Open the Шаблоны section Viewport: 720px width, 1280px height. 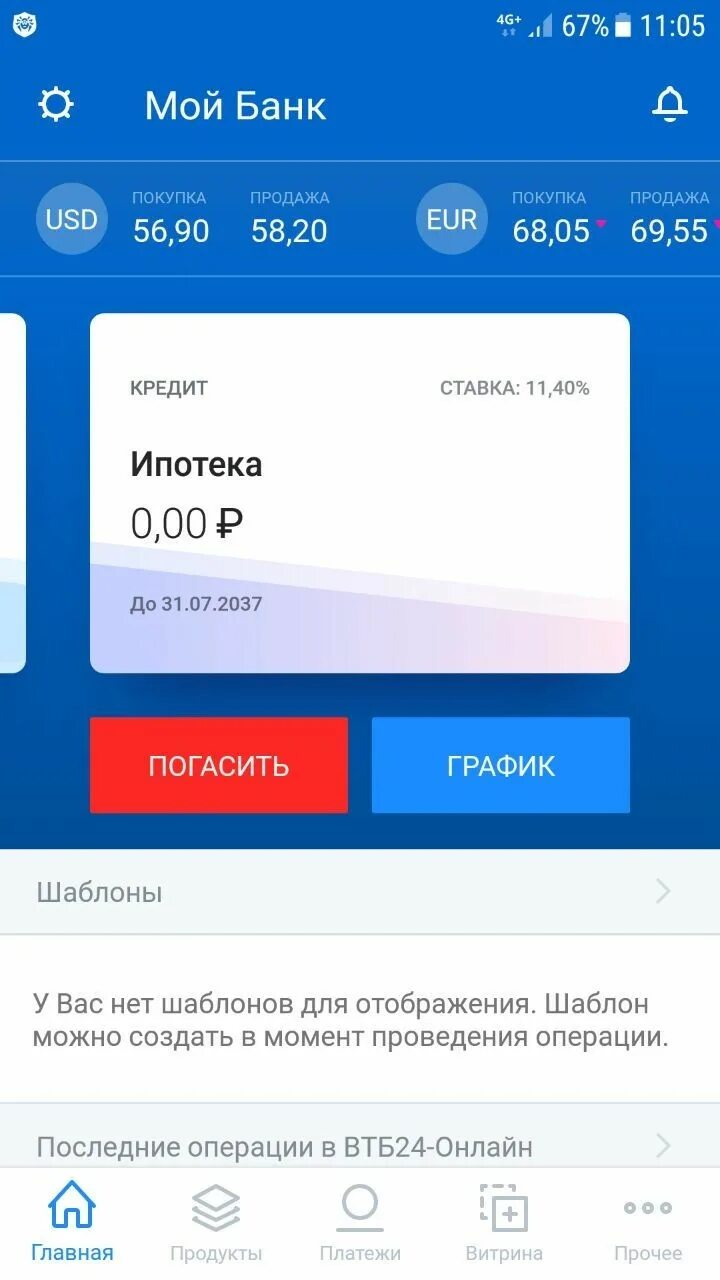click(x=360, y=892)
